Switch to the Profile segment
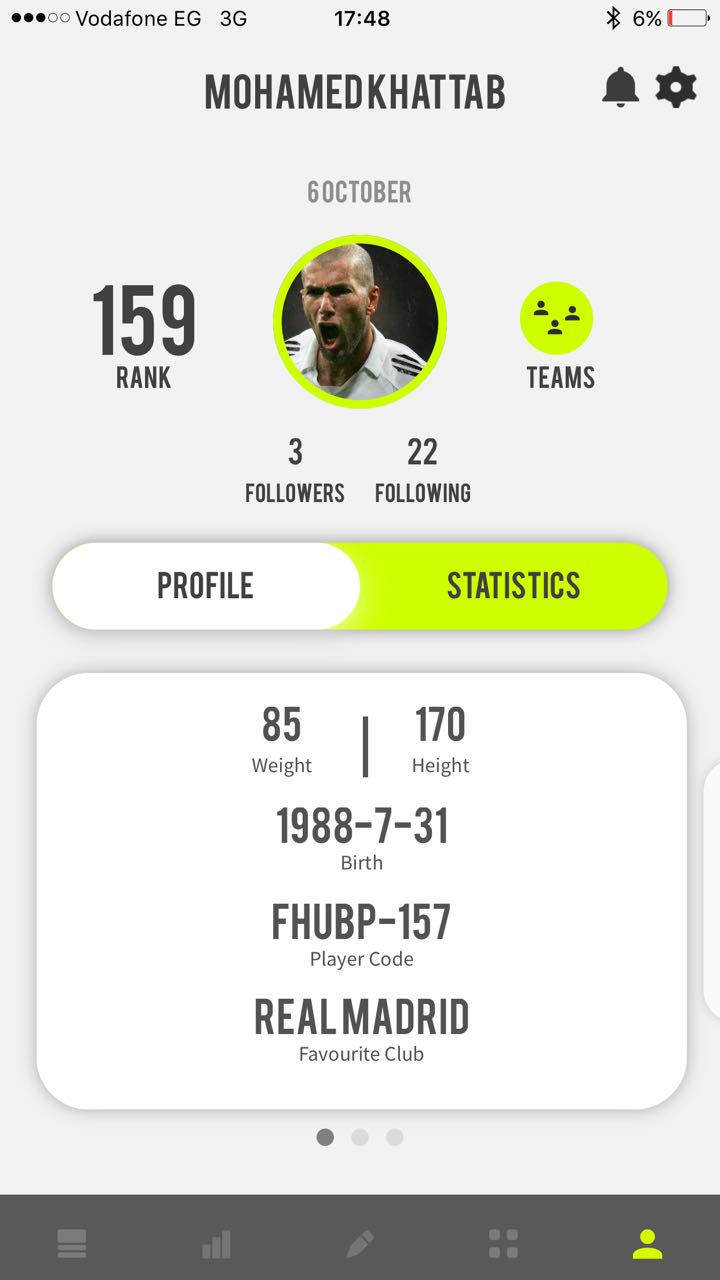Image resolution: width=720 pixels, height=1280 pixels. point(206,586)
